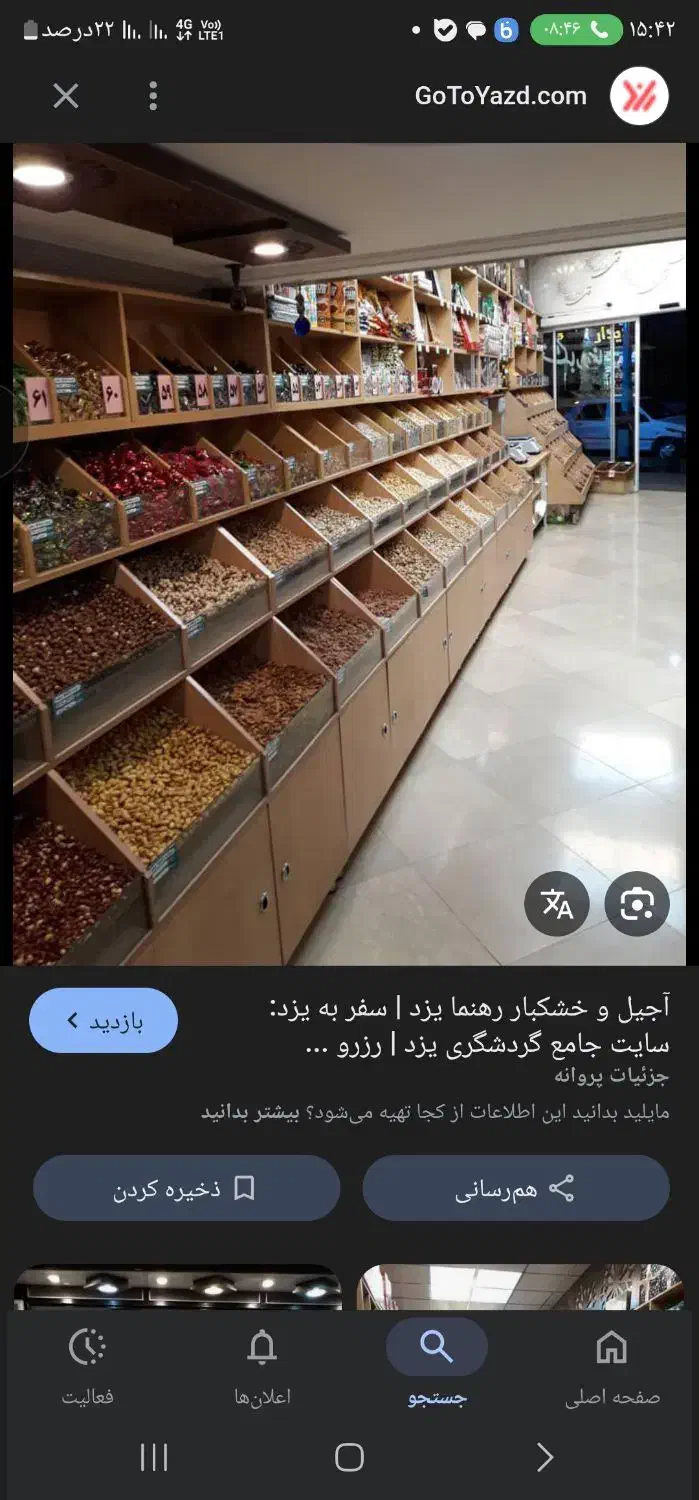
Task: Tap the بازدید visit button
Action: [x=104, y=1021]
